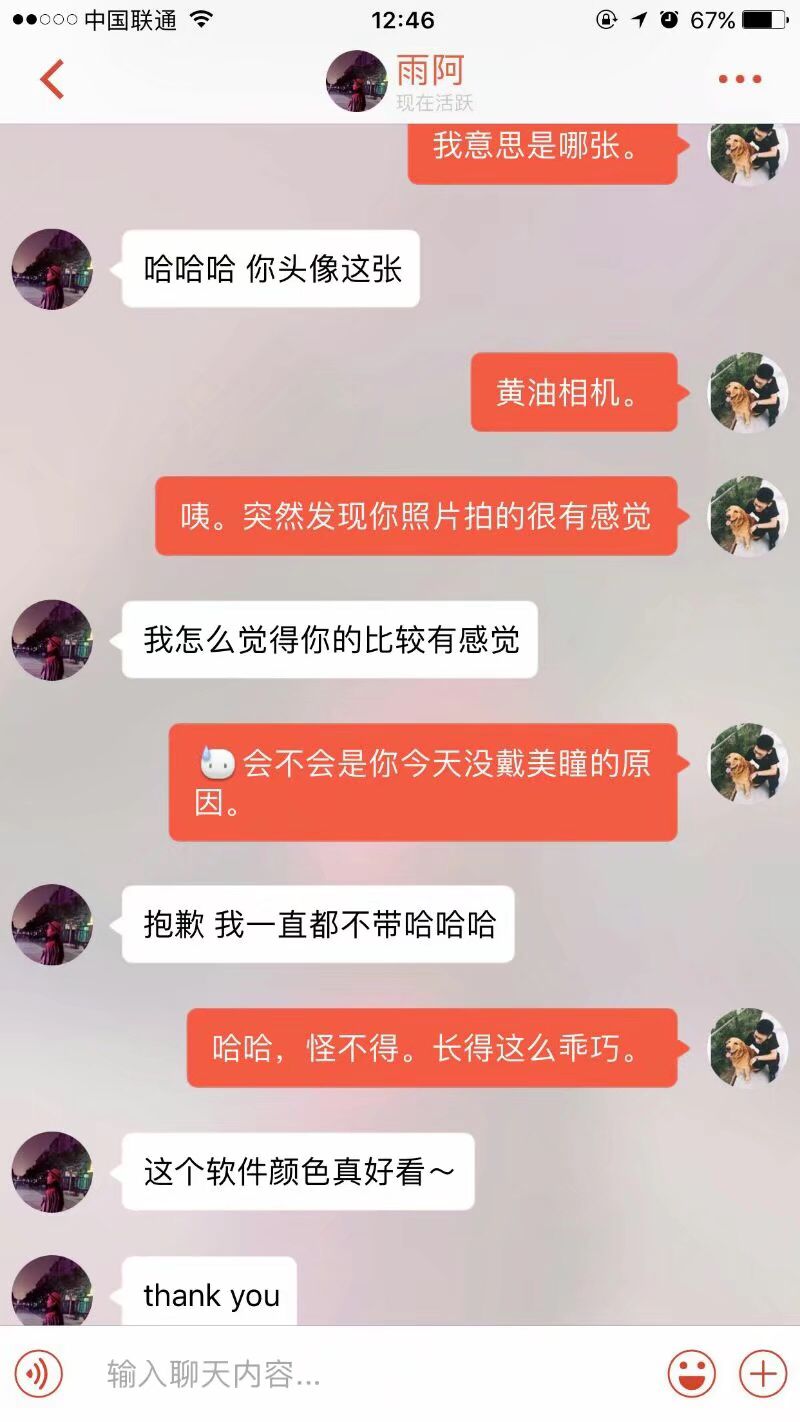Viewport: 800px width, 1422px height.
Task: Go back using the red arrow
Action: coord(52,79)
